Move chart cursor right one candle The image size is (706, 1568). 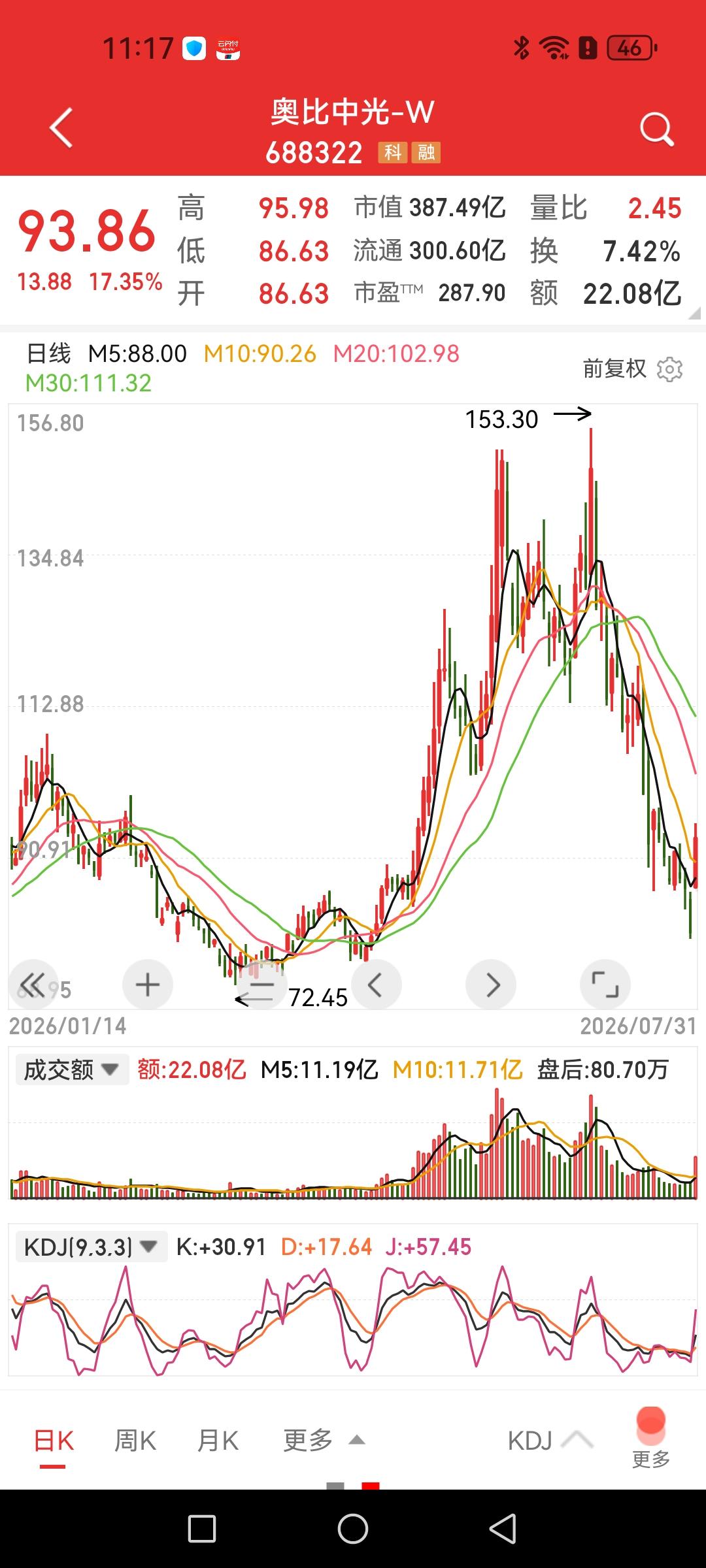tap(491, 985)
